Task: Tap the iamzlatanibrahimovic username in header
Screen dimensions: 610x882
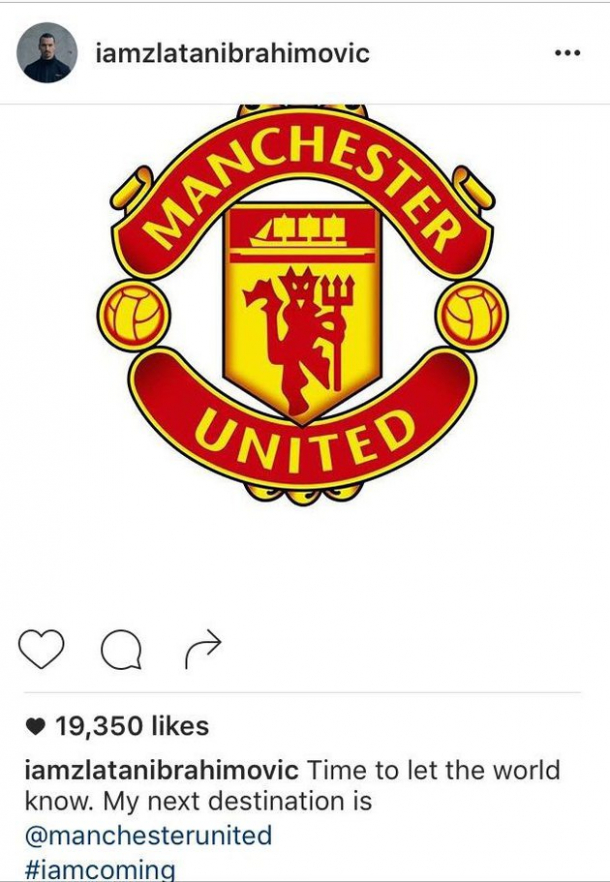Action: (x=232, y=53)
